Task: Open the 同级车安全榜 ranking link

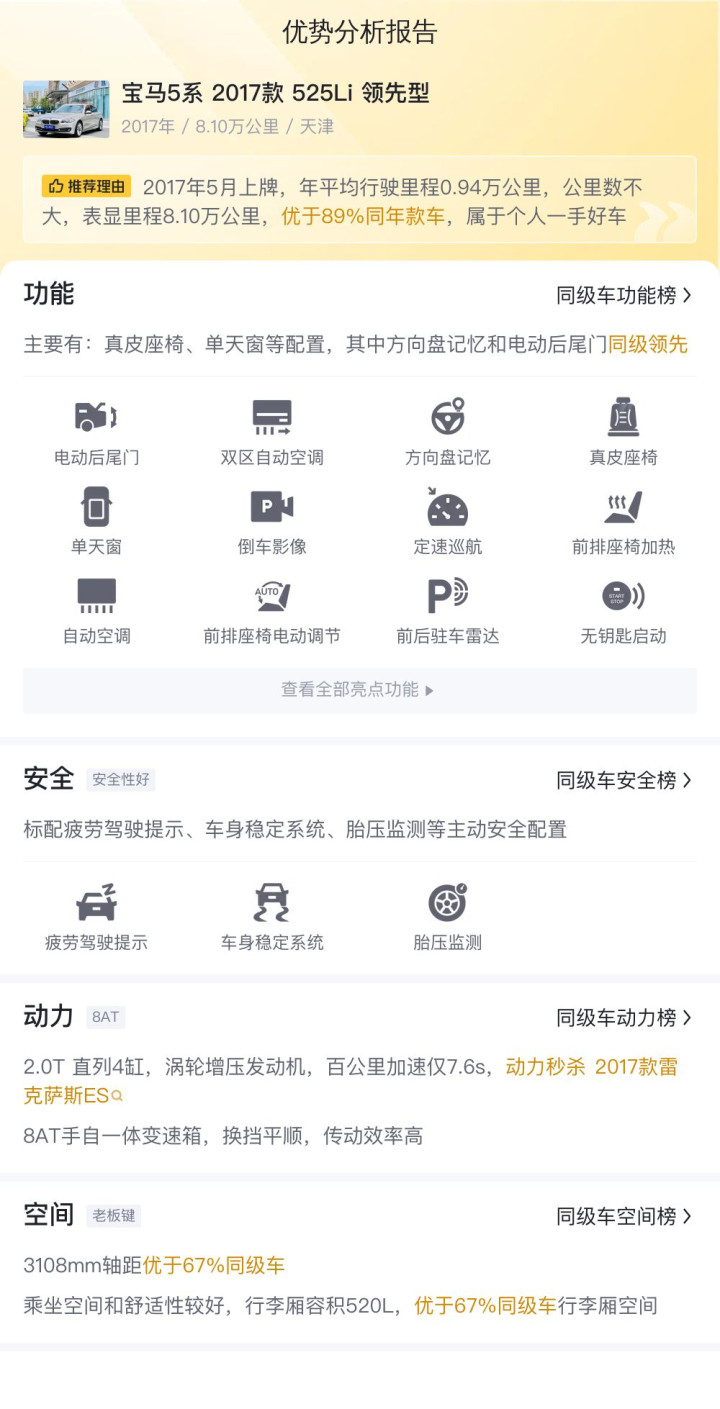Action: (x=624, y=780)
